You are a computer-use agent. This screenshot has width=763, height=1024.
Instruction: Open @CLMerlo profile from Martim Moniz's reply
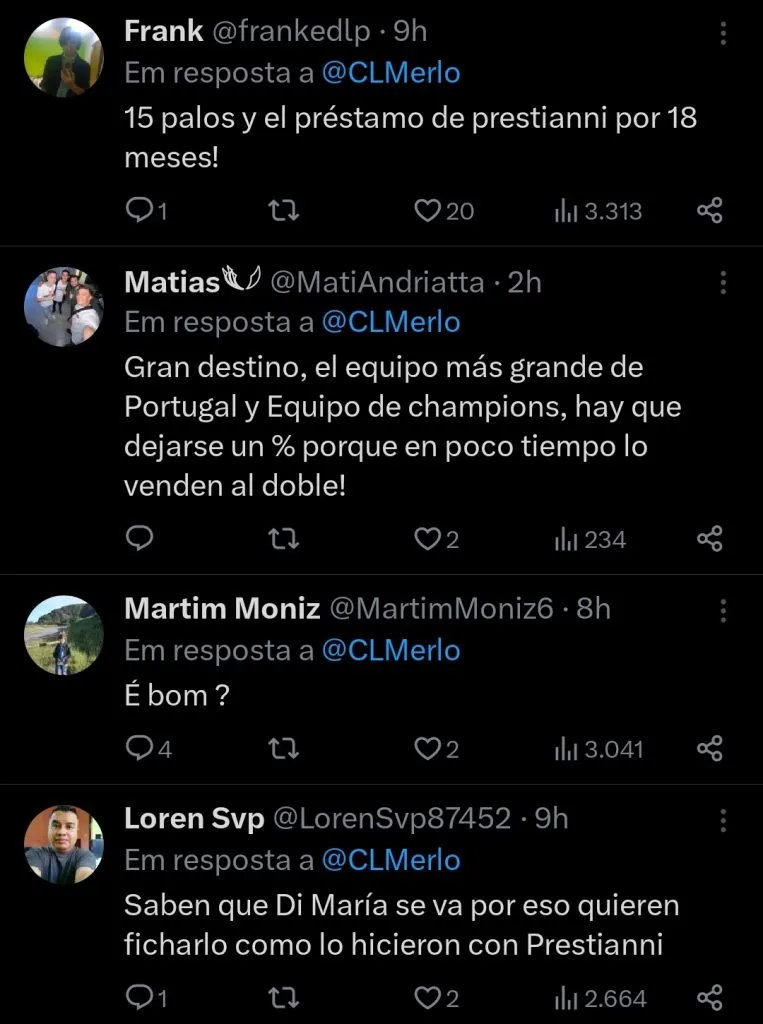click(x=394, y=650)
